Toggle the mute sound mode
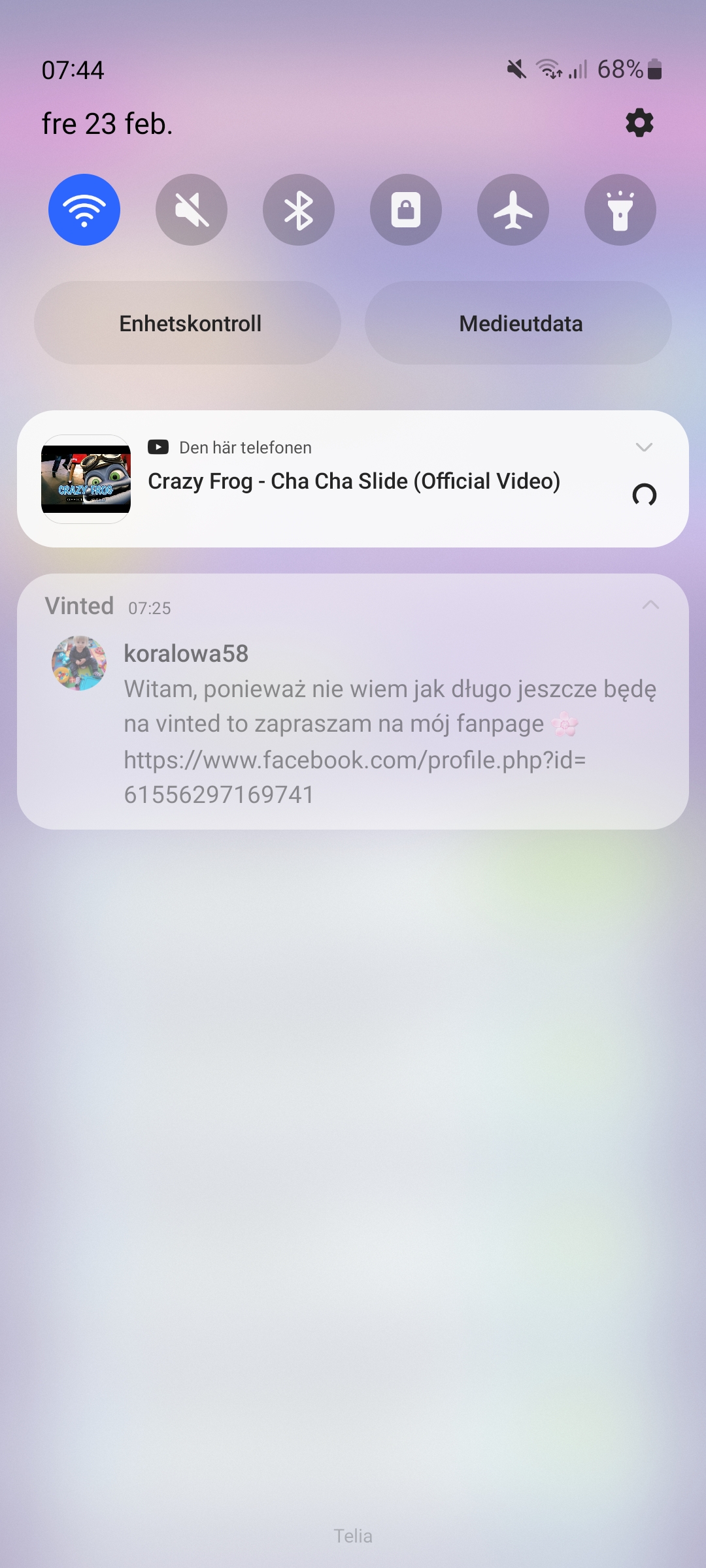Viewport: 706px width, 1568px height. 192,210
